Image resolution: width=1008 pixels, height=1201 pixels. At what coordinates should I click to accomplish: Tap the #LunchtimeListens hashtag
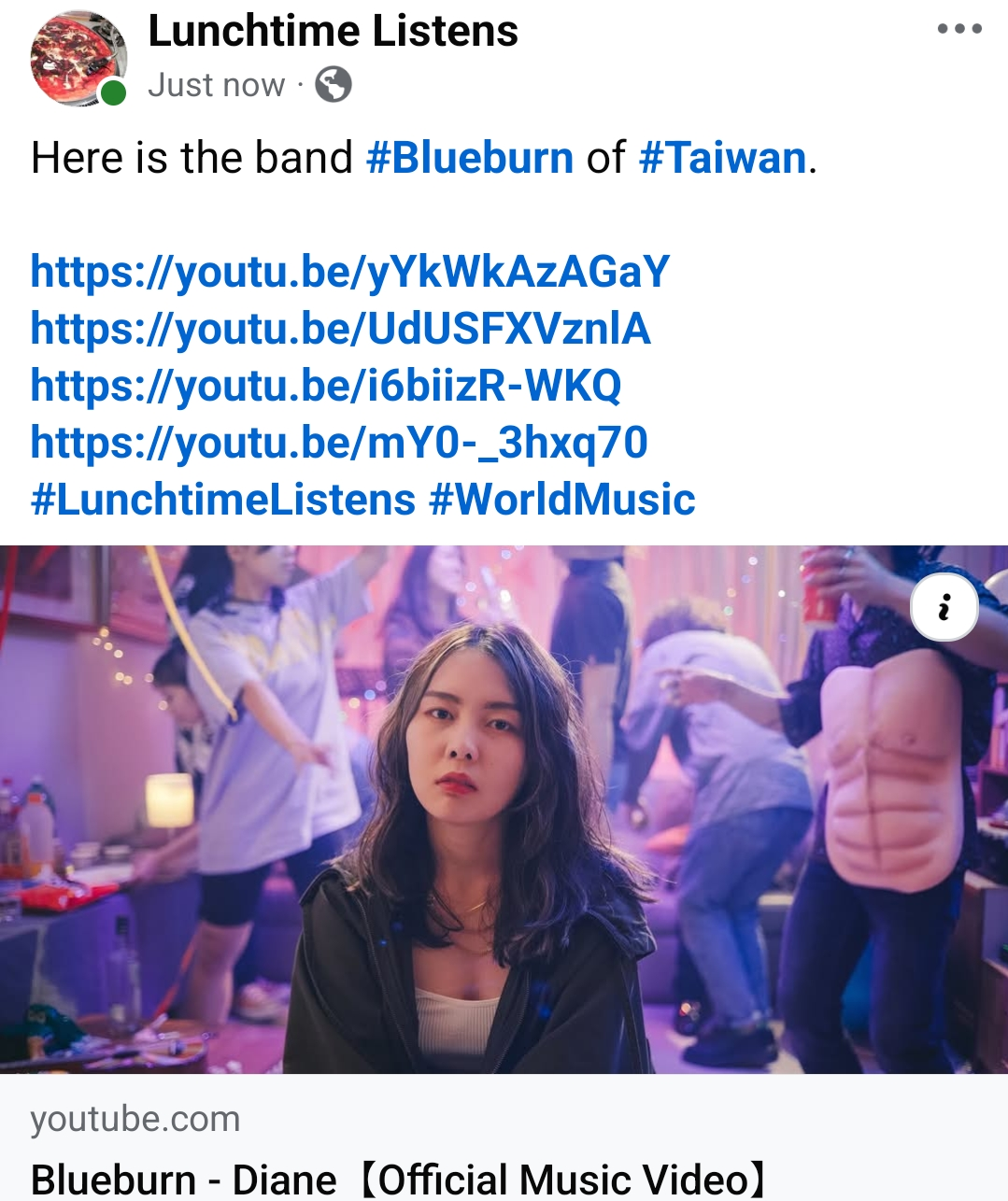223,500
